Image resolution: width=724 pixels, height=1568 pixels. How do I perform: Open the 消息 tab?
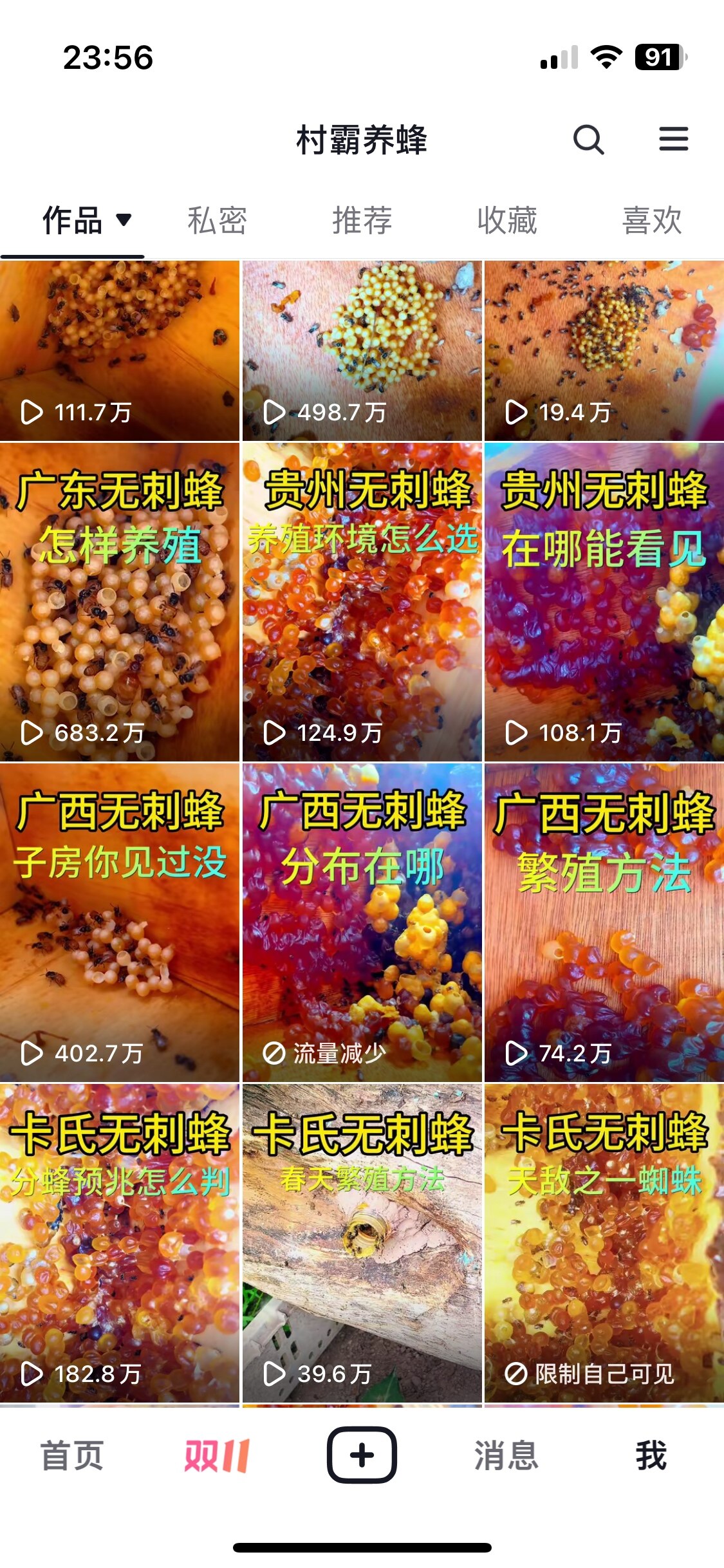click(506, 1456)
